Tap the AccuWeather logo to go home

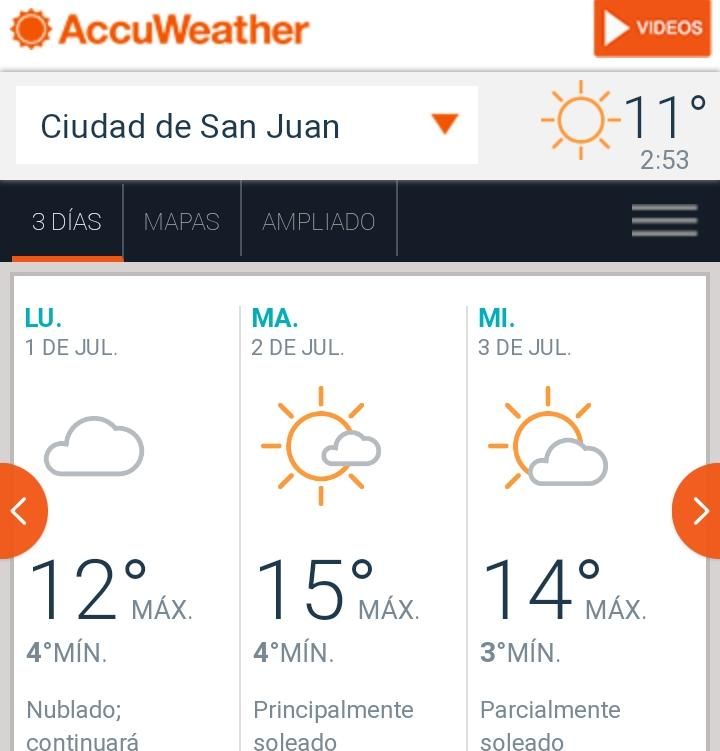(x=160, y=29)
